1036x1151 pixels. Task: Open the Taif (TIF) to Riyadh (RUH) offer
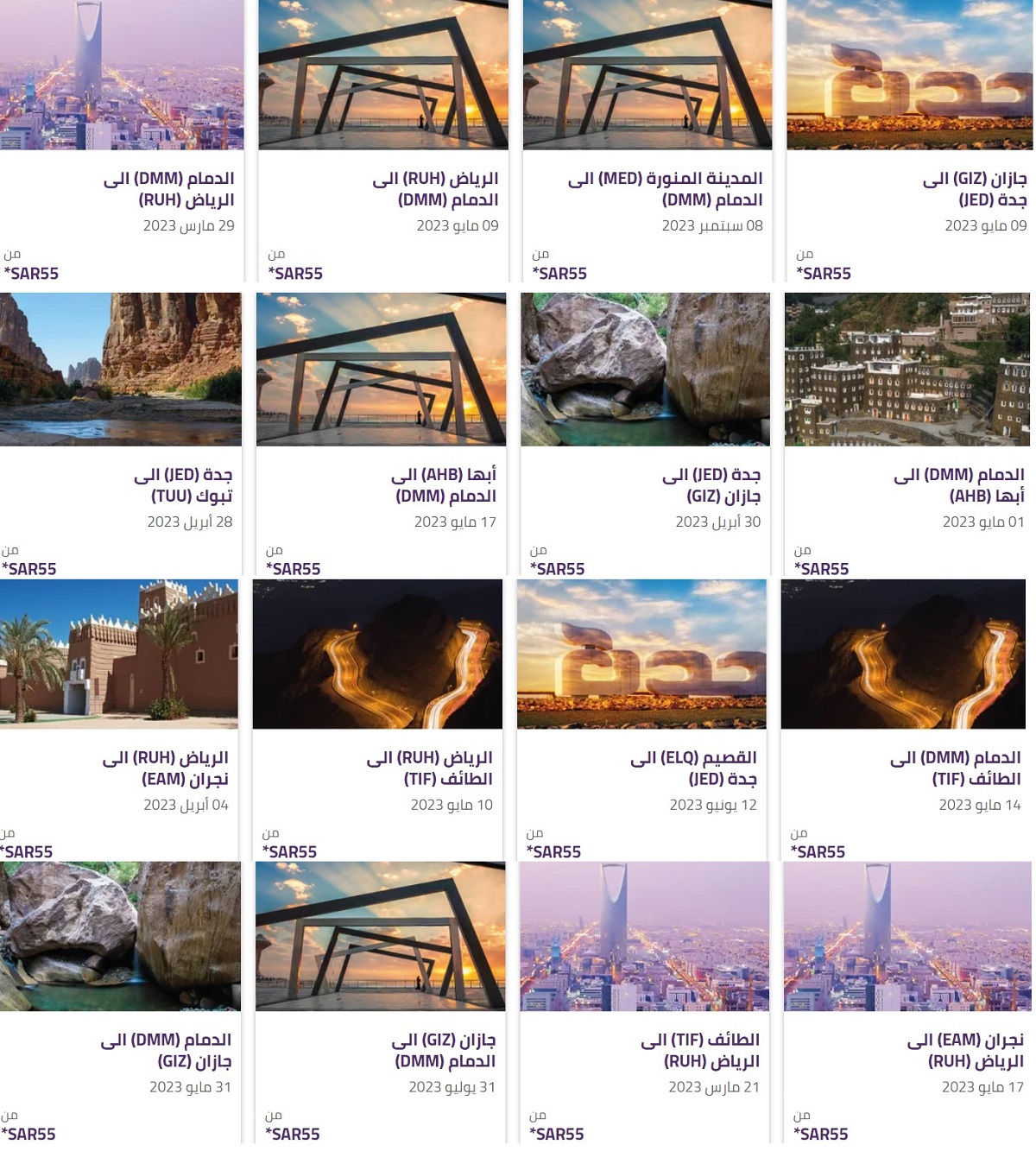(700, 1051)
